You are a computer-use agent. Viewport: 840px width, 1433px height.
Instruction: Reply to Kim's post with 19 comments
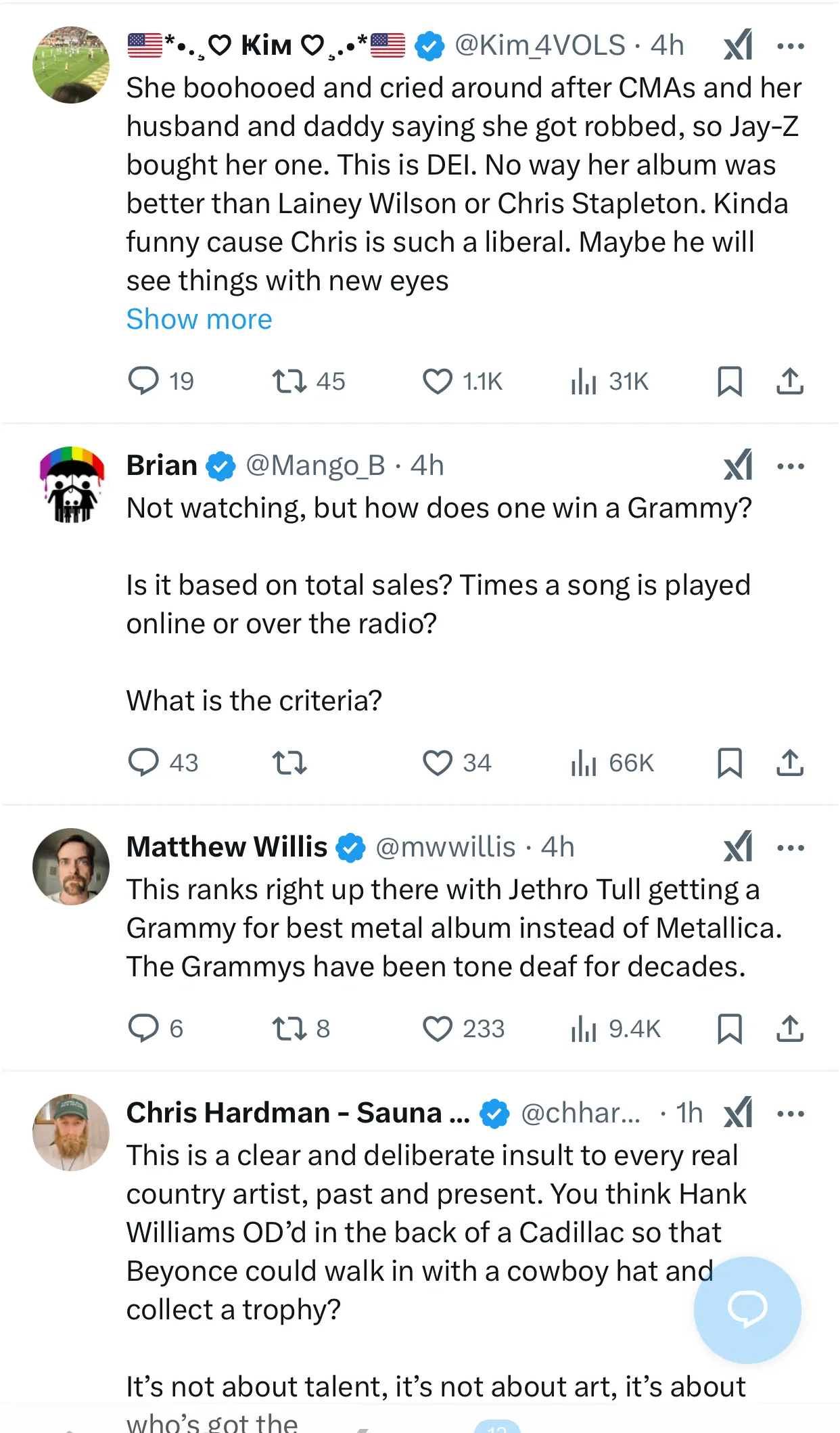143,382
